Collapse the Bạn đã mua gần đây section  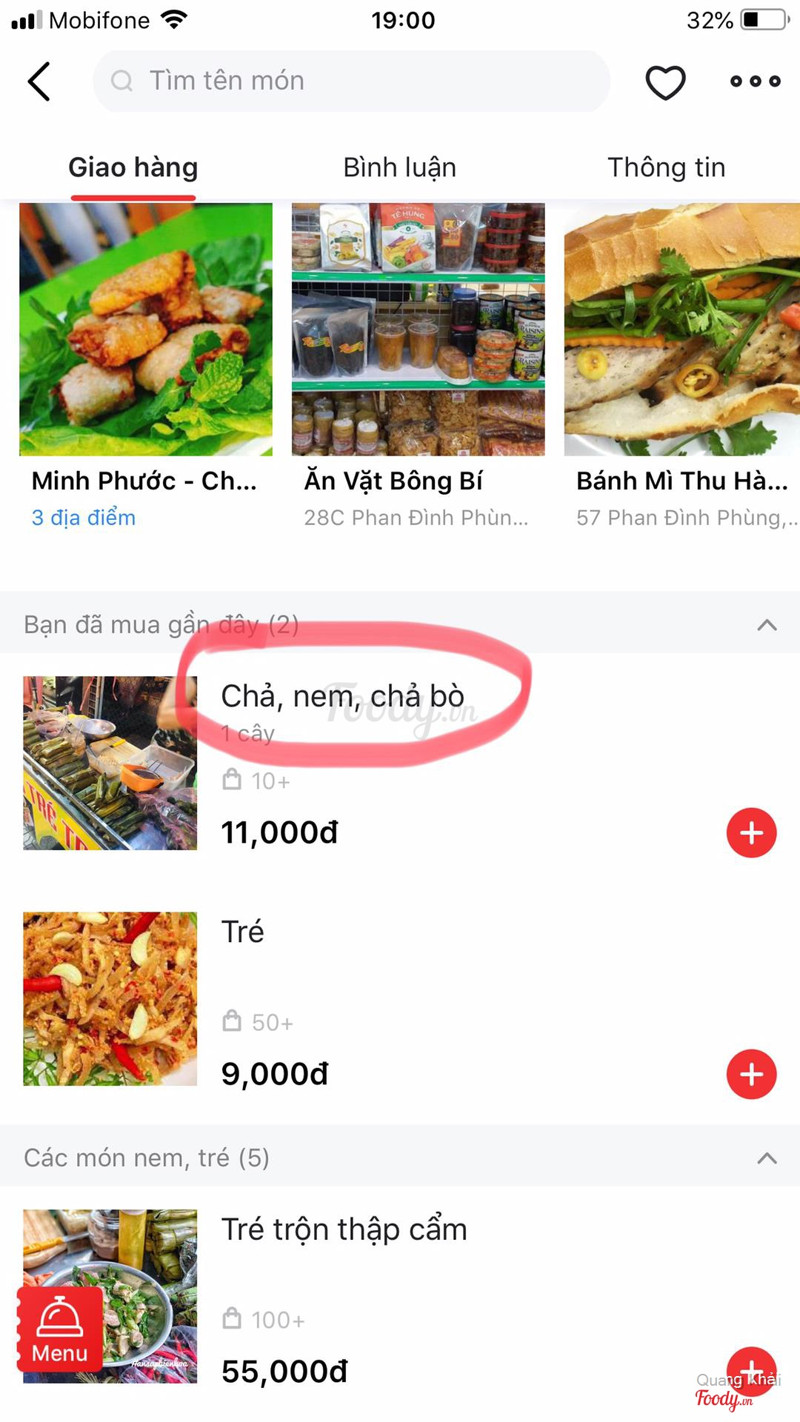pos(767,625)
